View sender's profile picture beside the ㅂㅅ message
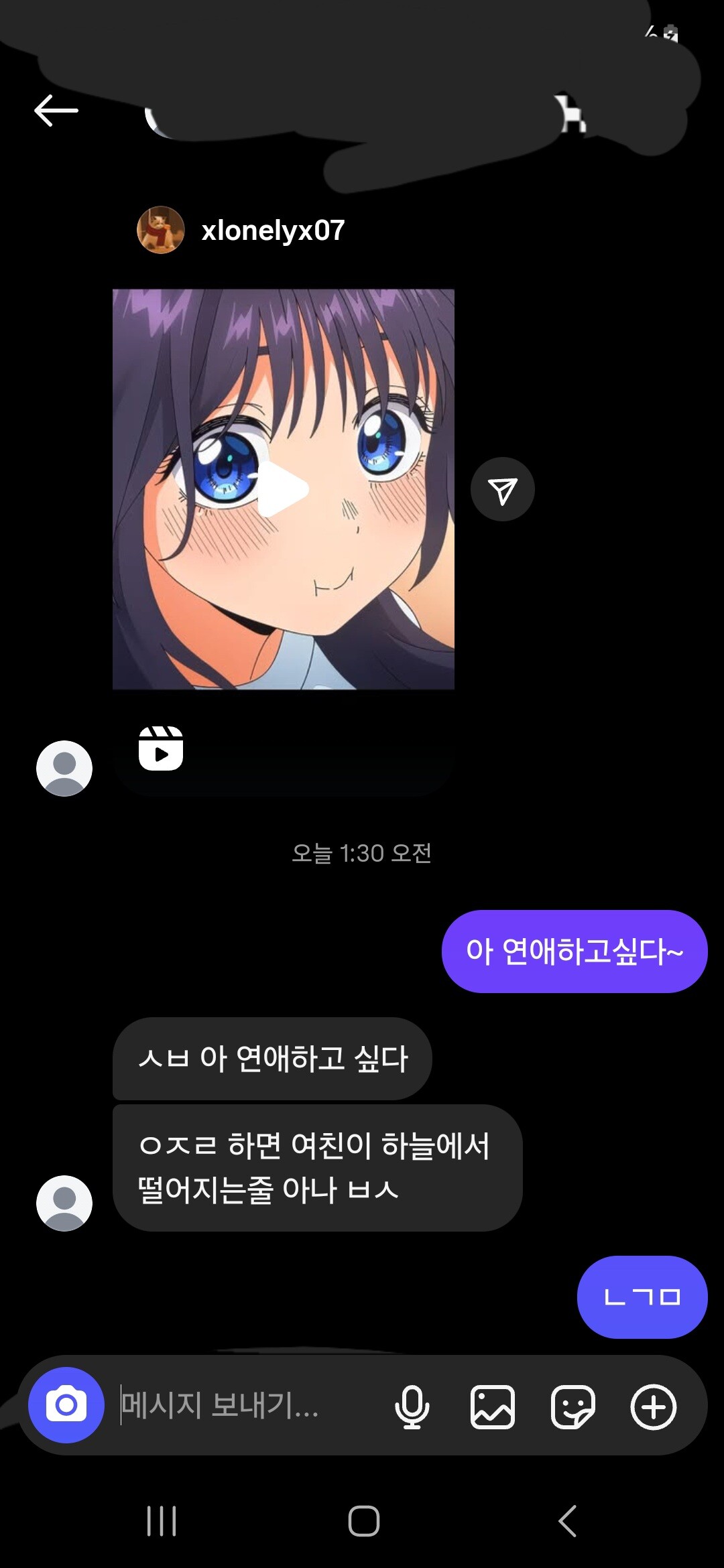This screenshot has width=724, height=1568. [x=64, y=1203]
